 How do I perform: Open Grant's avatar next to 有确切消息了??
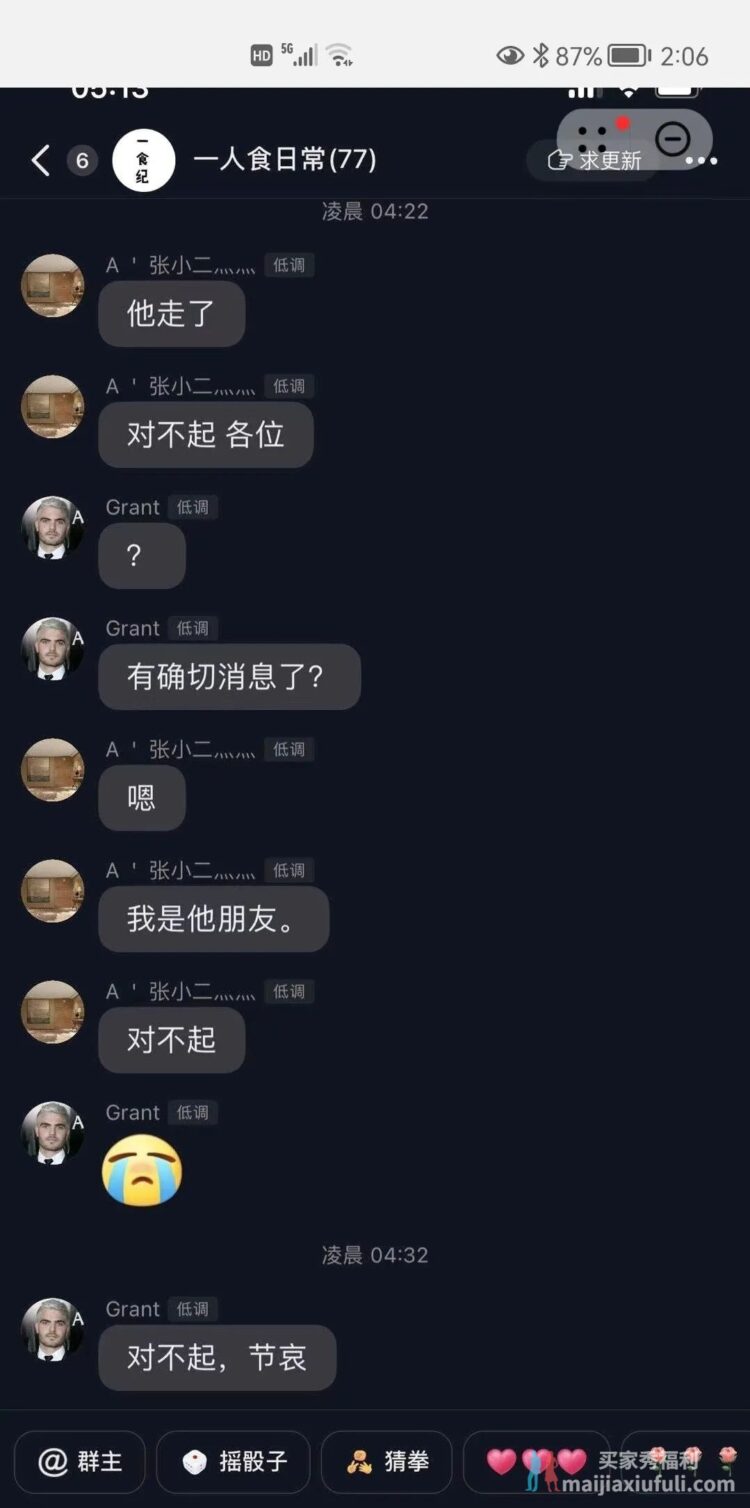pyautogui.click(x=53, y=649)
